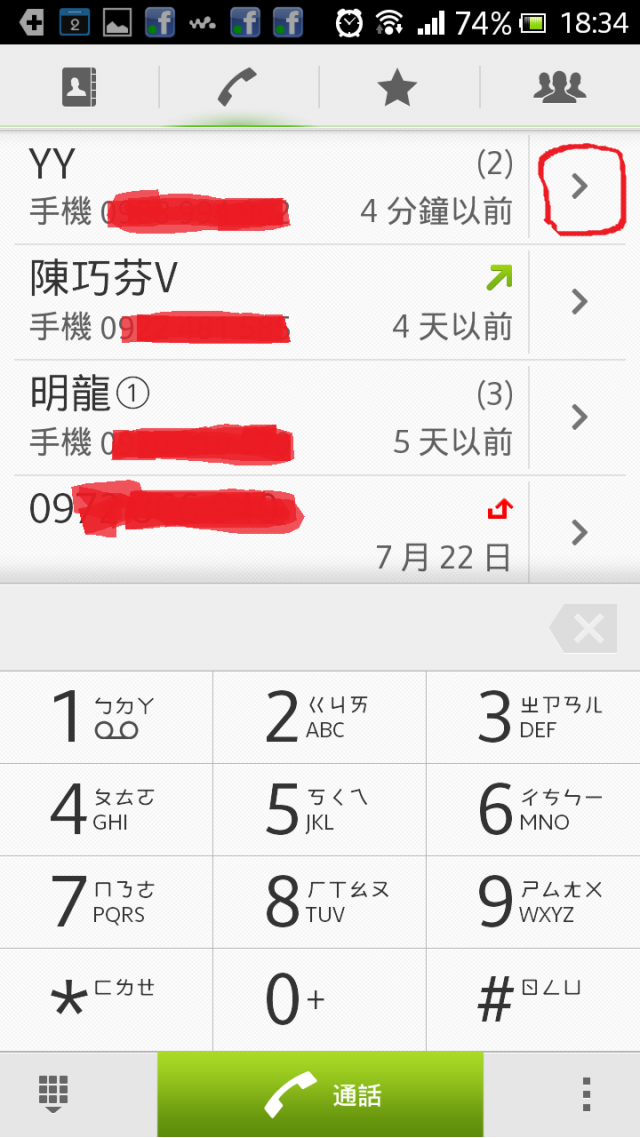This screenshot has width=640, height=1138.
Task: Dial digit 1 on the keypad
Action: (x=106, y=717)
